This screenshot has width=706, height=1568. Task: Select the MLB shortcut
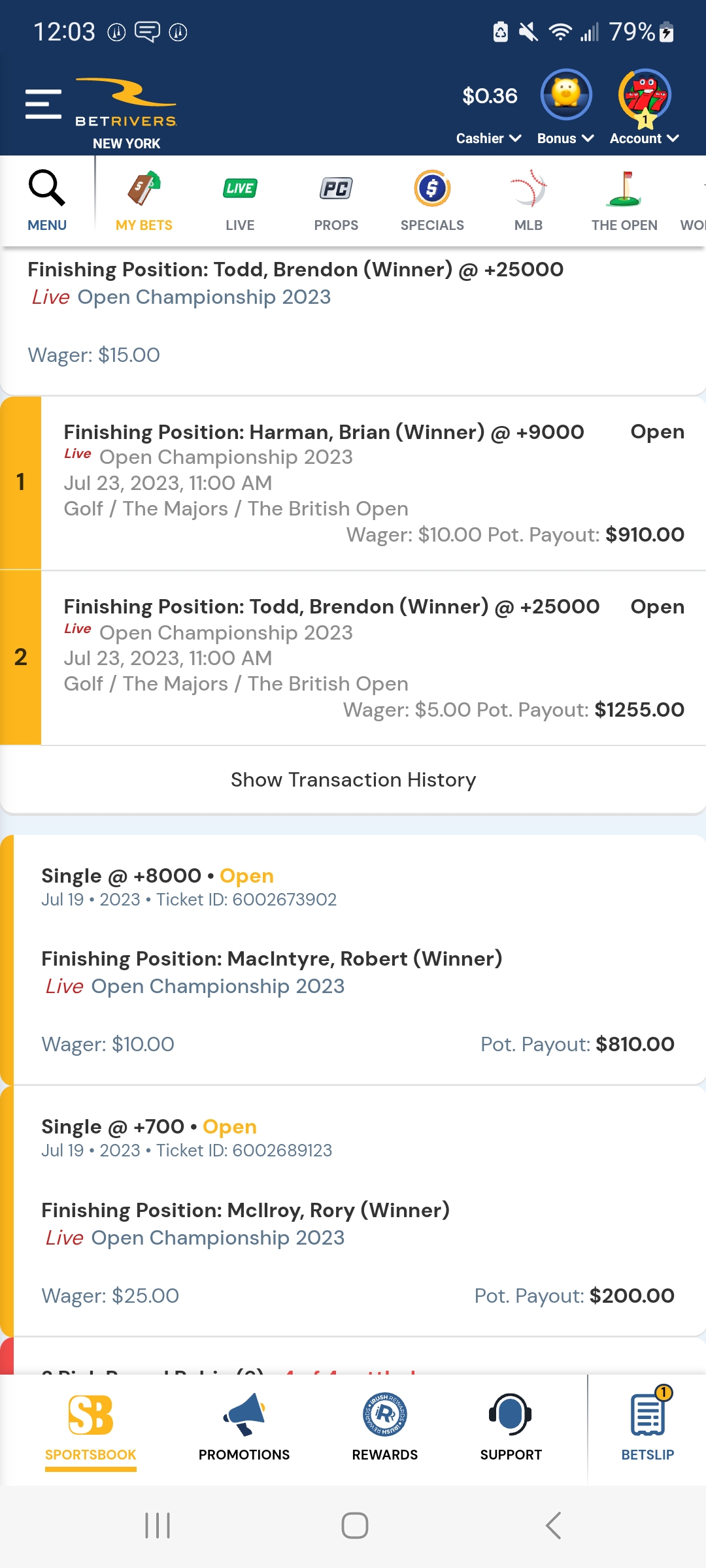tap(528, 201)
